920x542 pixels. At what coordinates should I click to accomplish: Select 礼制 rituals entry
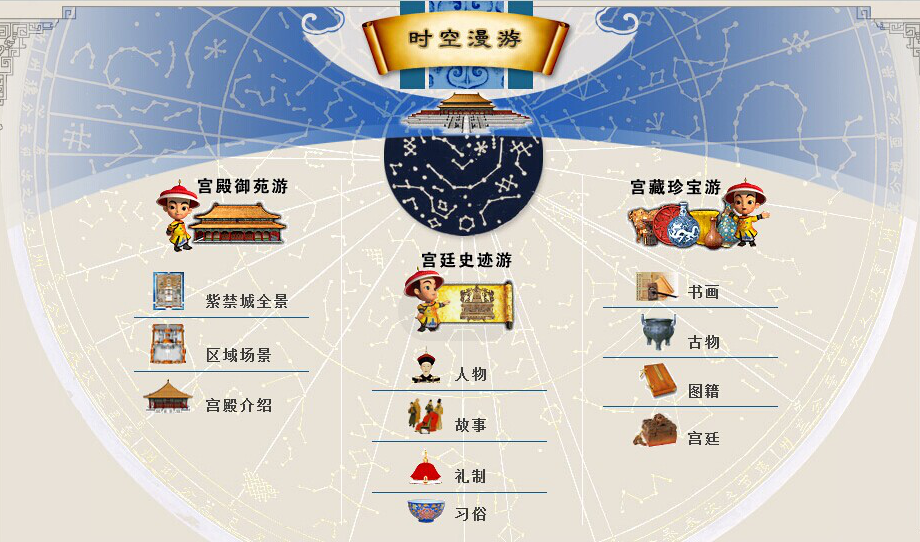470,476
